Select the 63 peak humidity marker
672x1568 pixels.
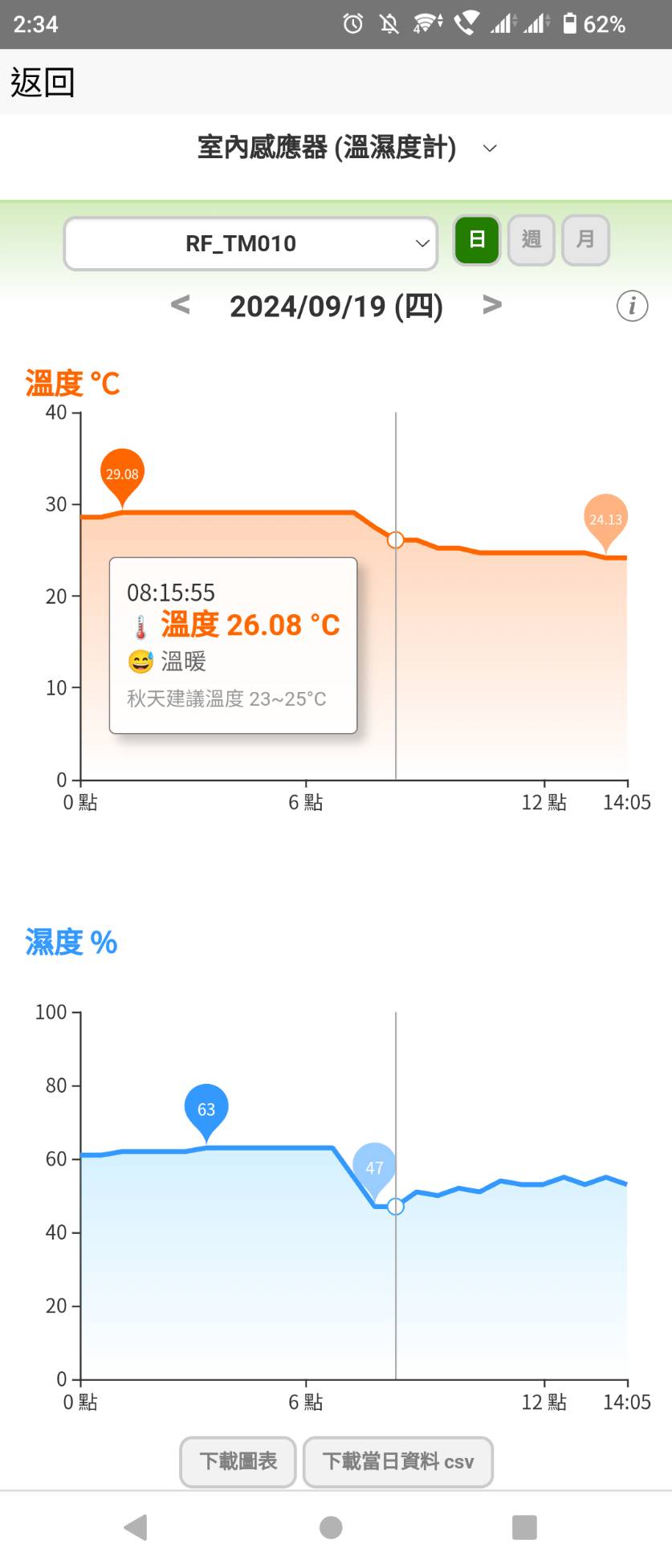click(206, 1109)
